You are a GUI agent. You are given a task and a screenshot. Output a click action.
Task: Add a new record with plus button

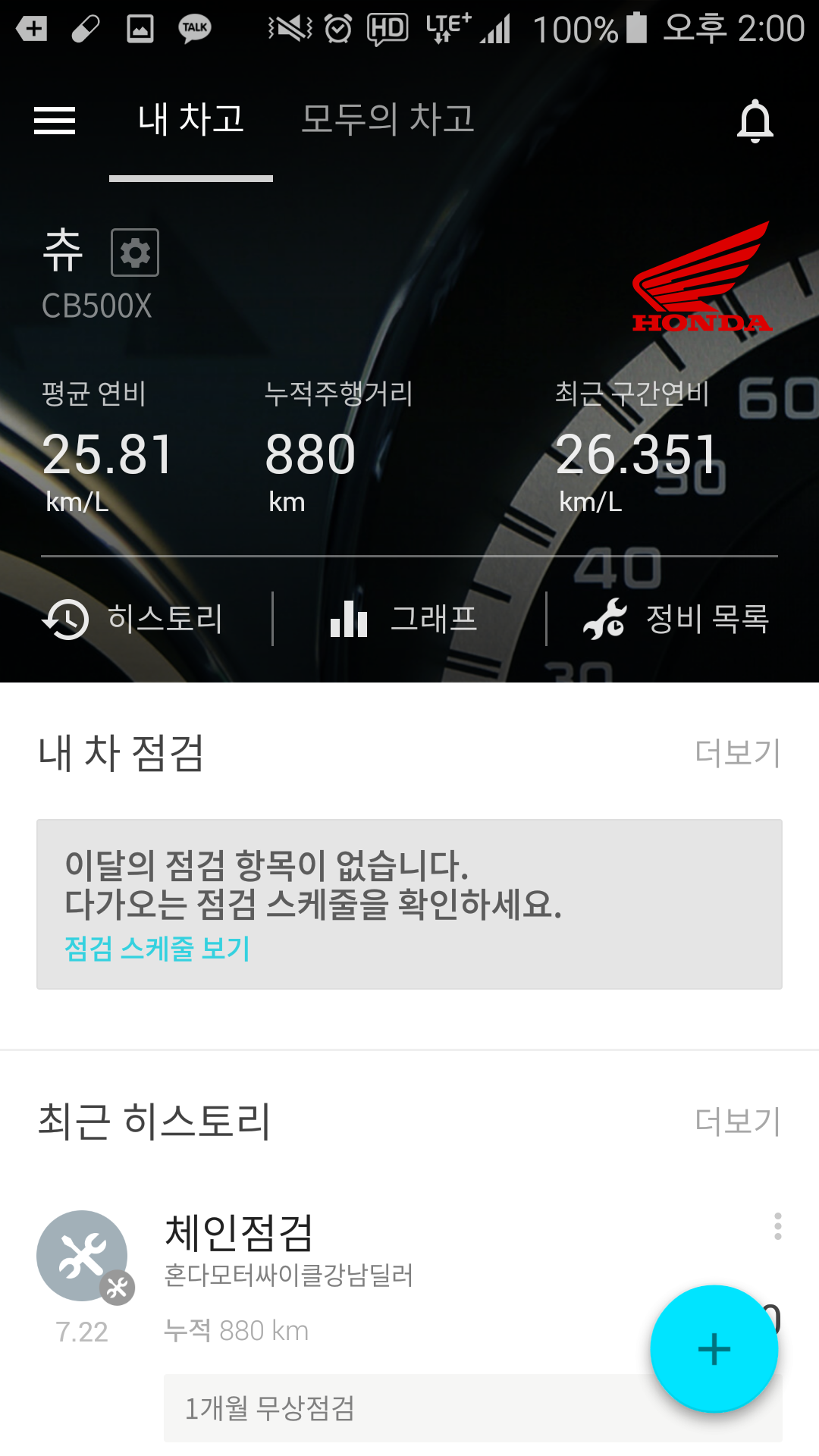point(714,1349)
